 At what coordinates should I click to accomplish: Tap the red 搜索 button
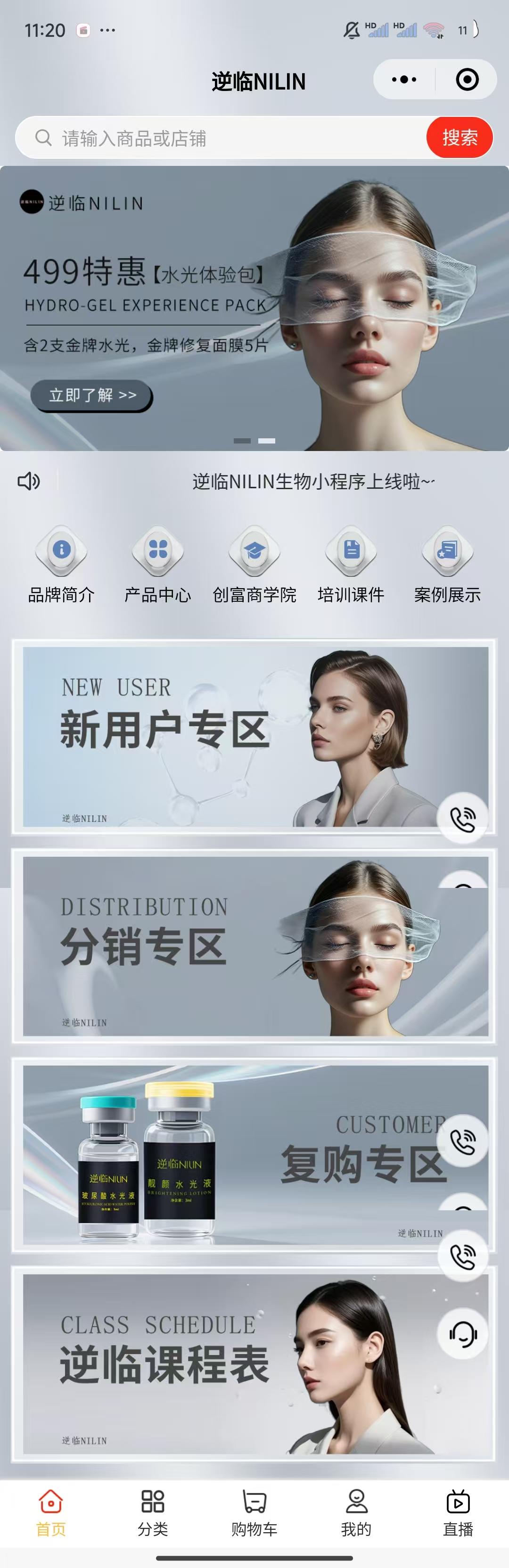[459, 138]
